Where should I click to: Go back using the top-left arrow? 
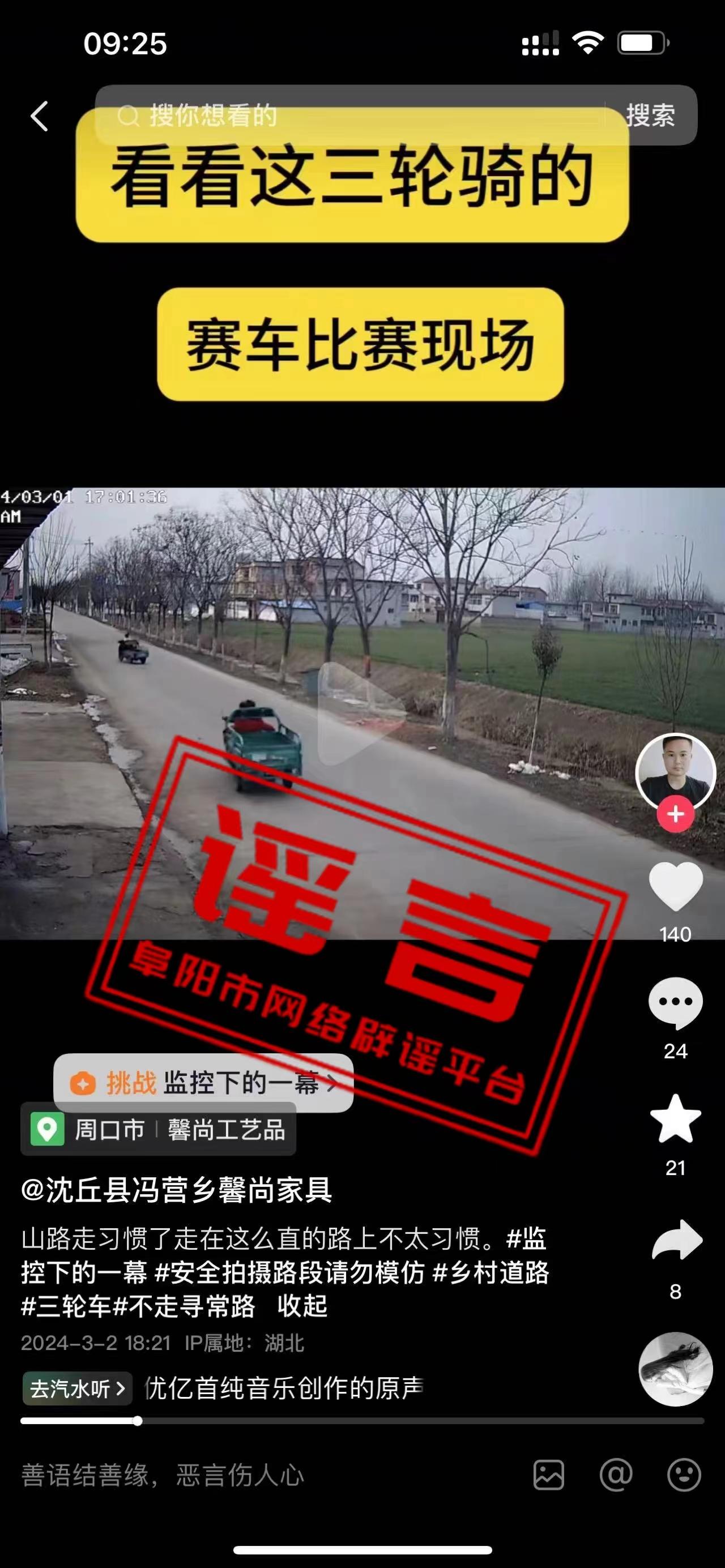[40, 116]
